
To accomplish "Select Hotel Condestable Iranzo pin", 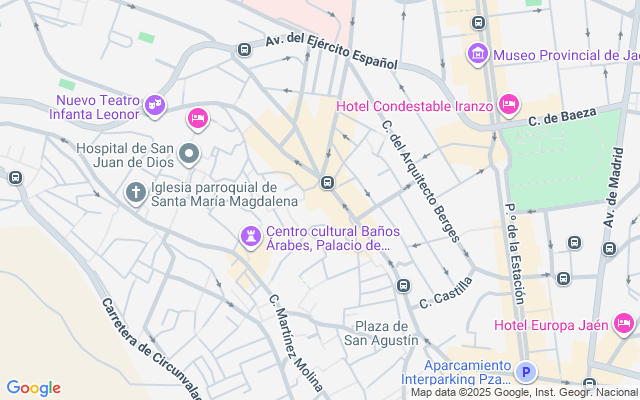I will point(509,104).
